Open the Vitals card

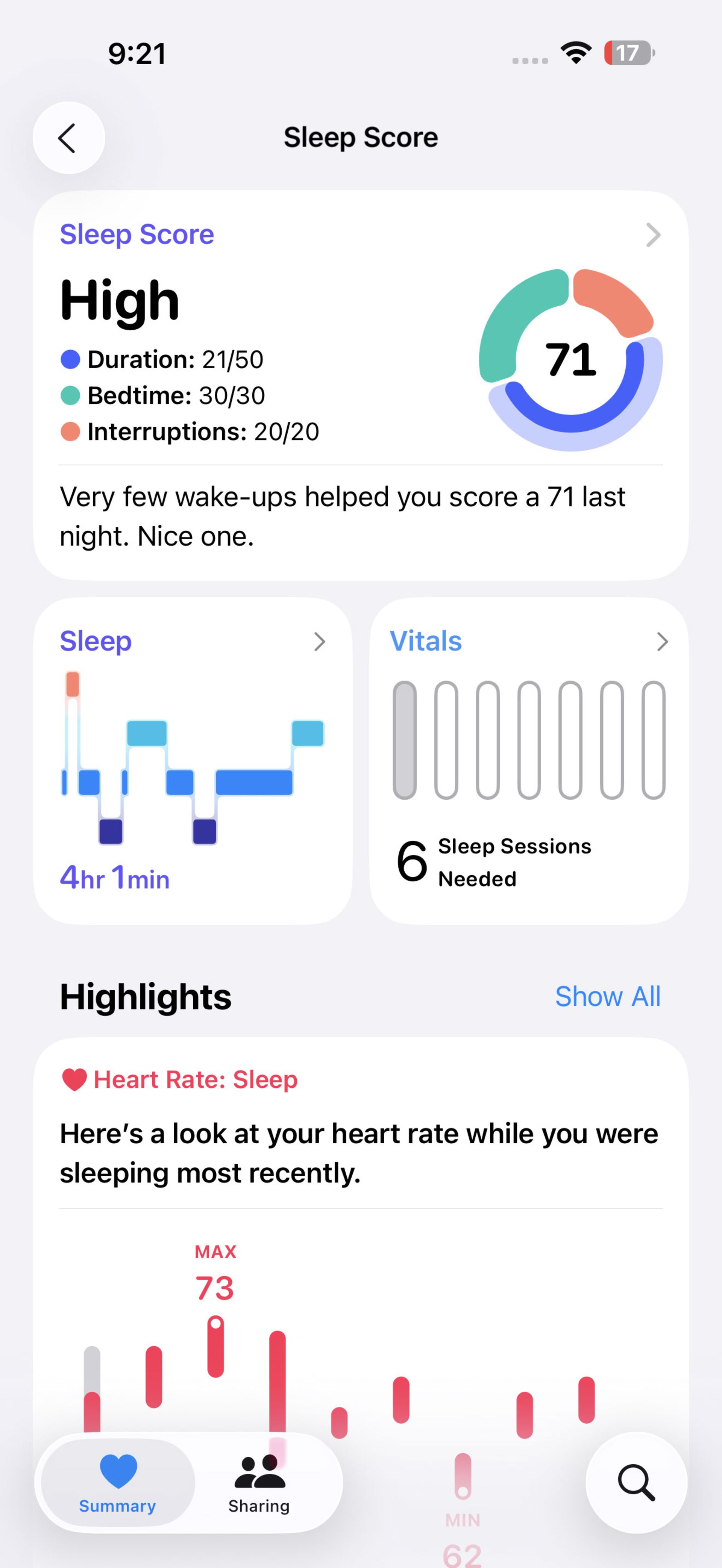(528, 761)
